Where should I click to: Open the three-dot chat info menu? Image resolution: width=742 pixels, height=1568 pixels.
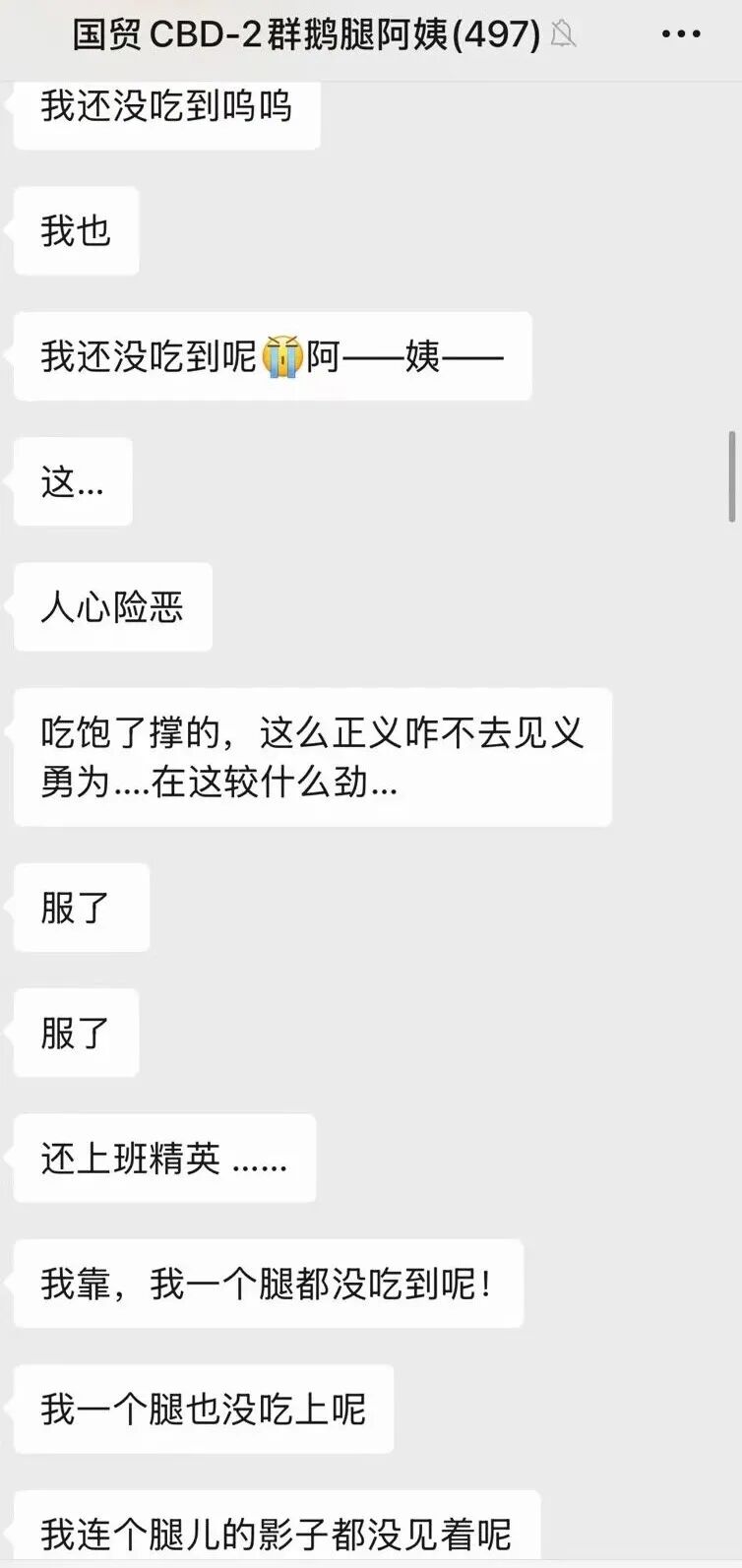click(681, 34)
